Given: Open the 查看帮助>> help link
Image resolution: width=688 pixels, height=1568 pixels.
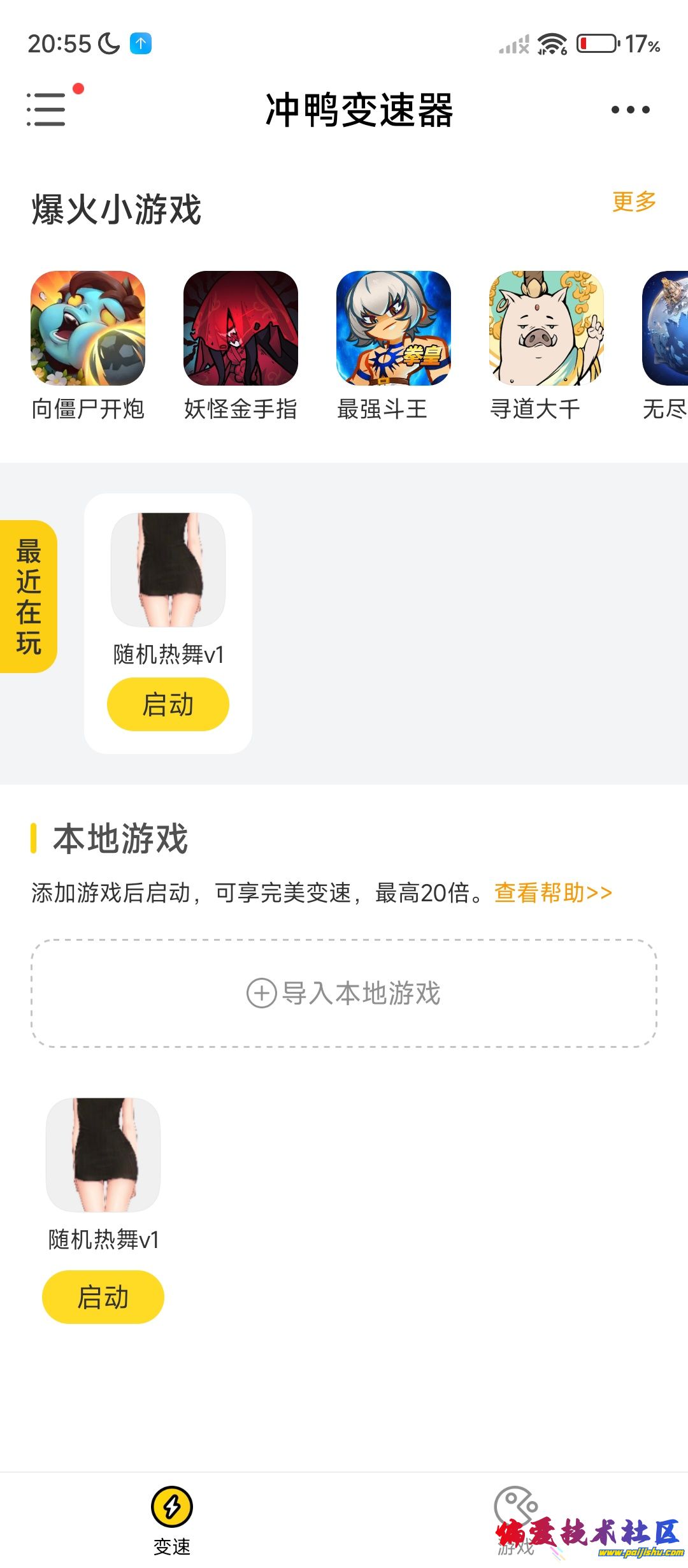Looking at the screenshot, I should click(x=553, y=893).
